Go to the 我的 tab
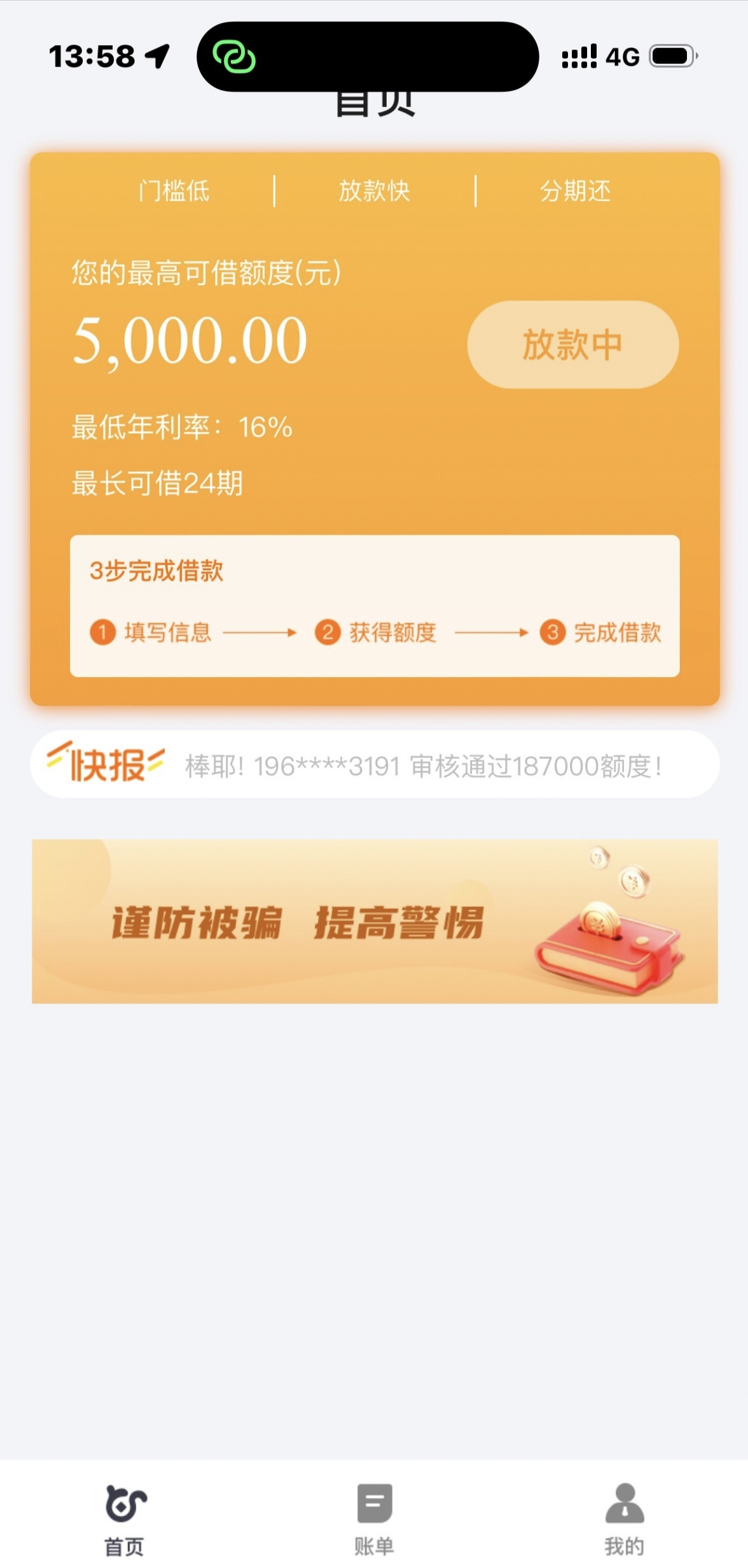 click(x=624, y=1518)
